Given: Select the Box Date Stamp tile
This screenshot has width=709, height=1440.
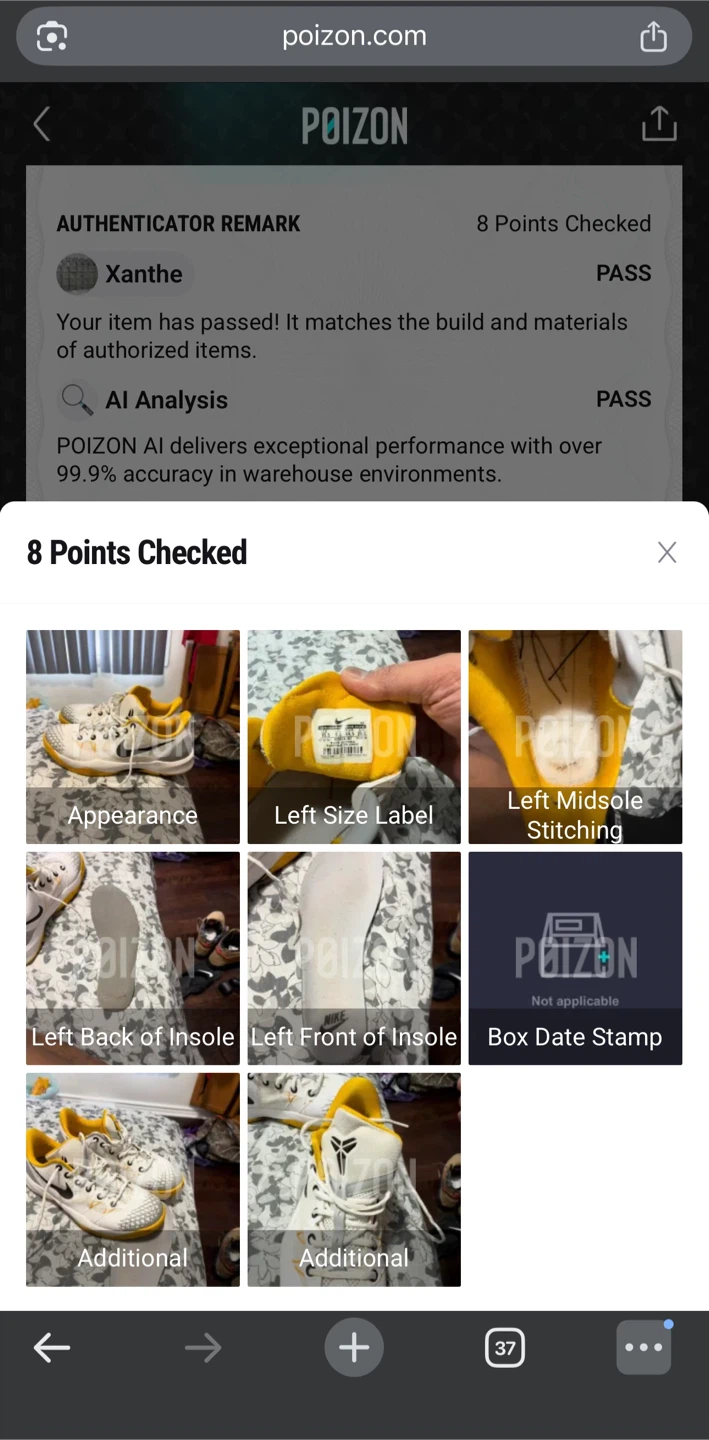Looking at the screenshot, I should tap(575, 958).
